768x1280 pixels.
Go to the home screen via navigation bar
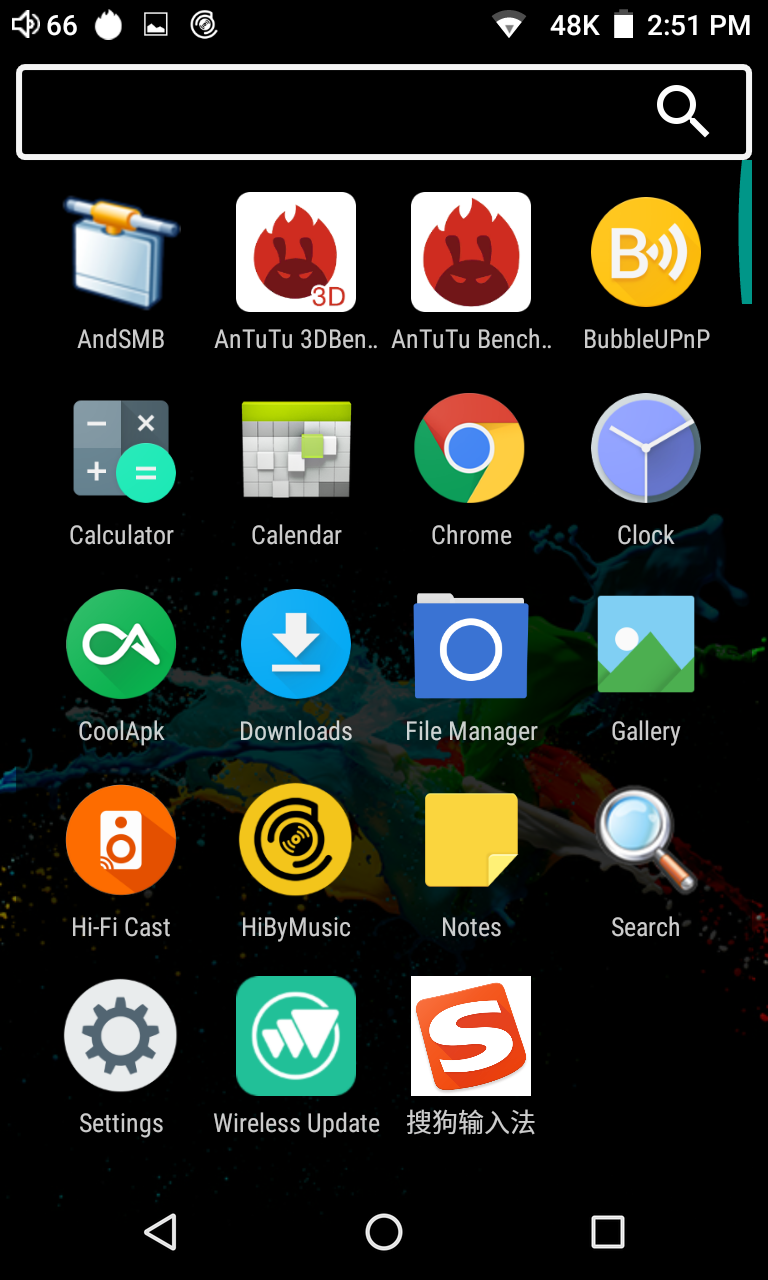pos(384,1232)
